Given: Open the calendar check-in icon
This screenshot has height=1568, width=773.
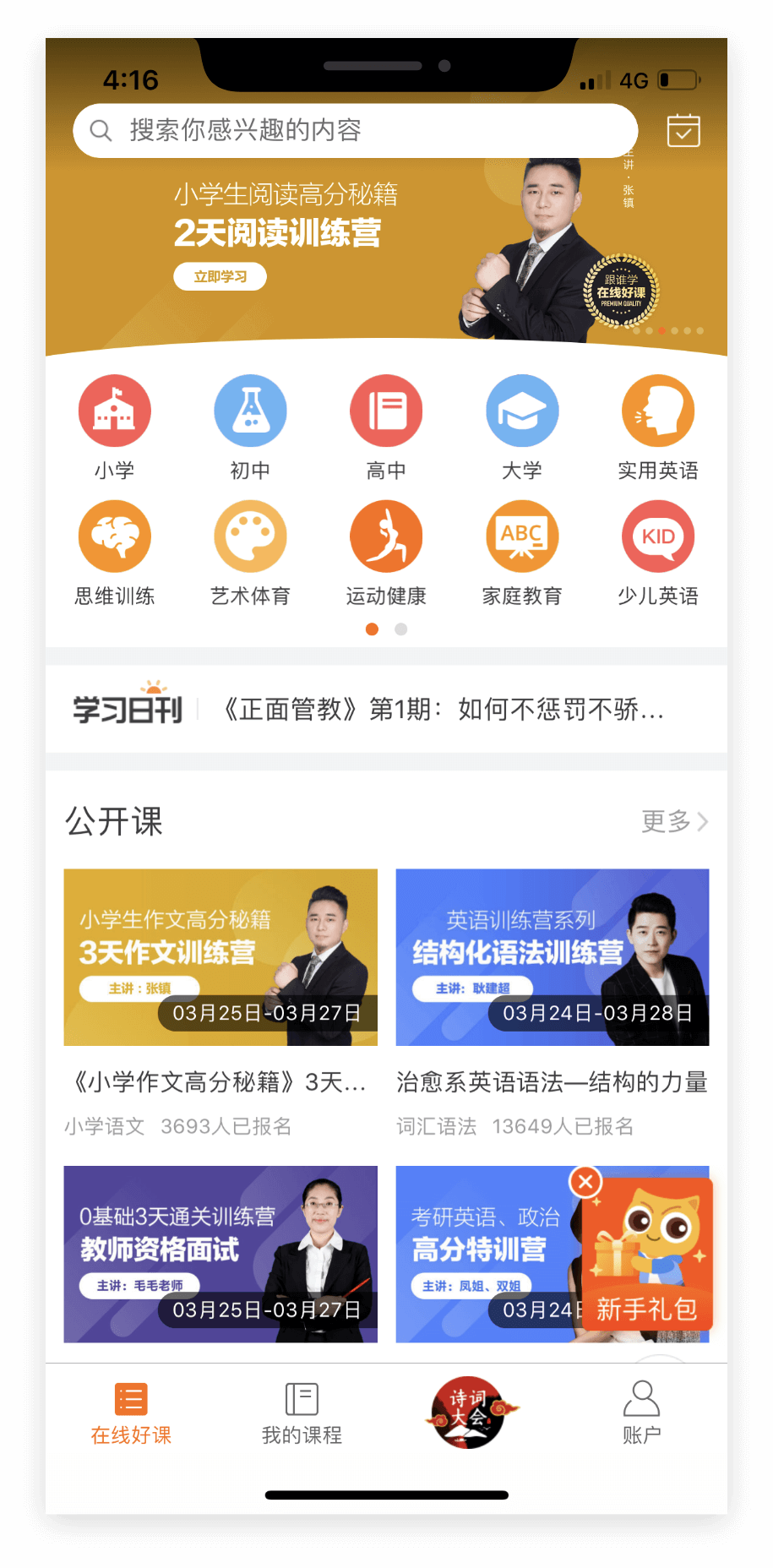Looking at the screenshot, I should tap(683, 130).
